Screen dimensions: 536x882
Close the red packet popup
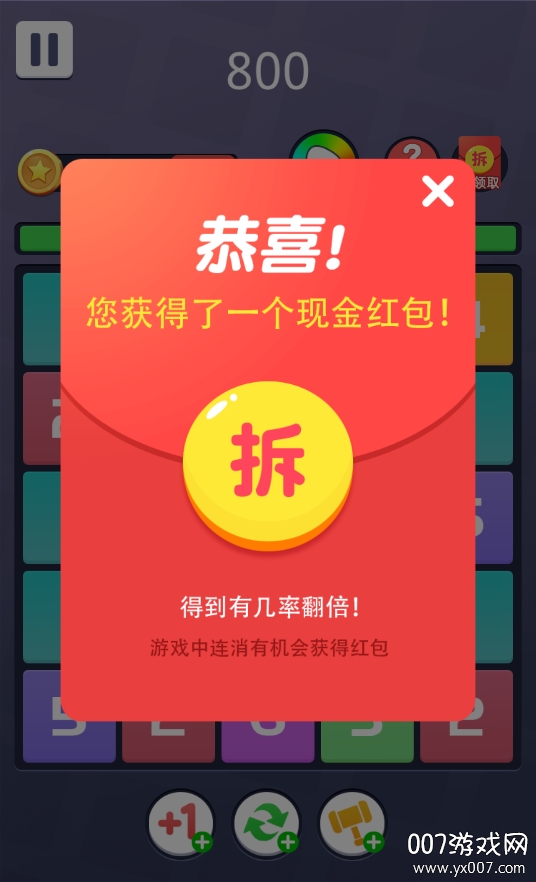click(438, 192)
